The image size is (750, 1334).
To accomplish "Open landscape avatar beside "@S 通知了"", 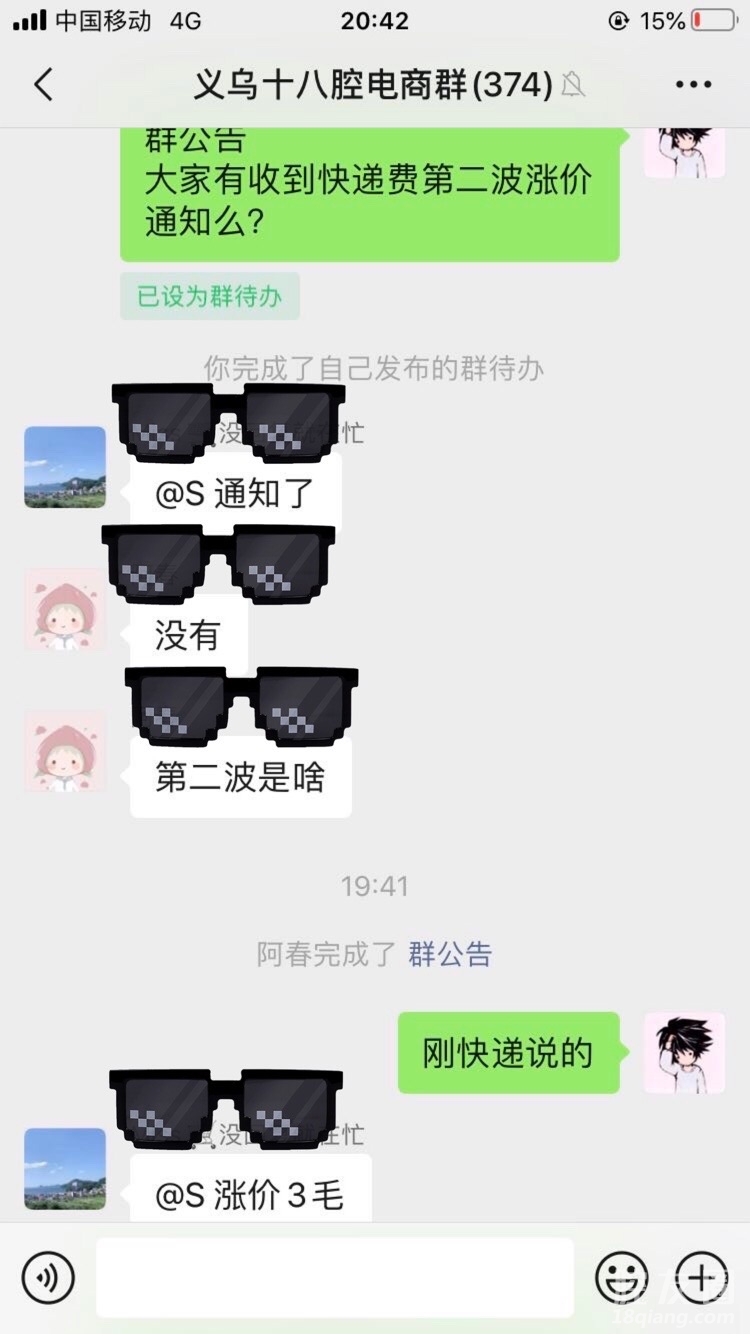I will 65,467.
